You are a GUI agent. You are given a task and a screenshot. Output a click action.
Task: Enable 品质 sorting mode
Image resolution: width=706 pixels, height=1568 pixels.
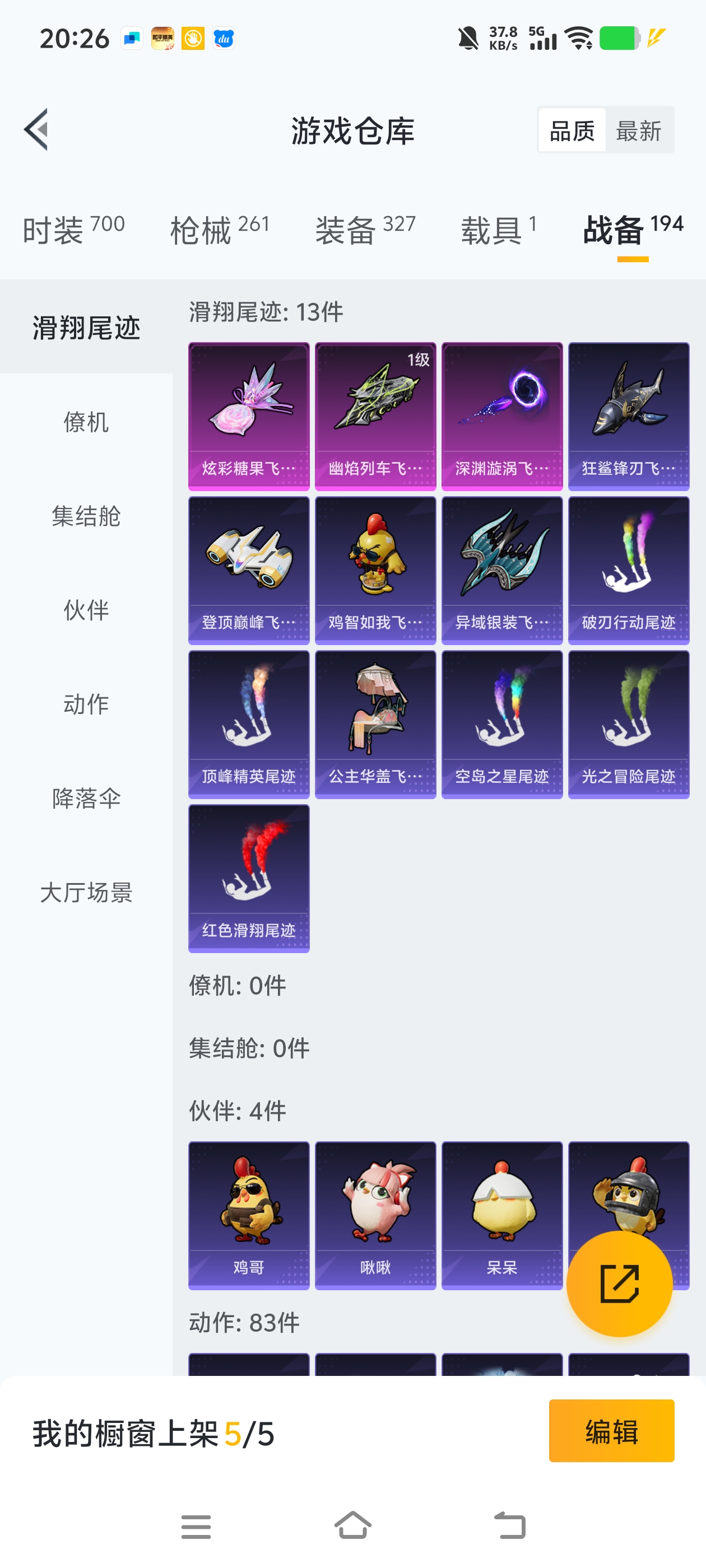click(x=572, y=130)
